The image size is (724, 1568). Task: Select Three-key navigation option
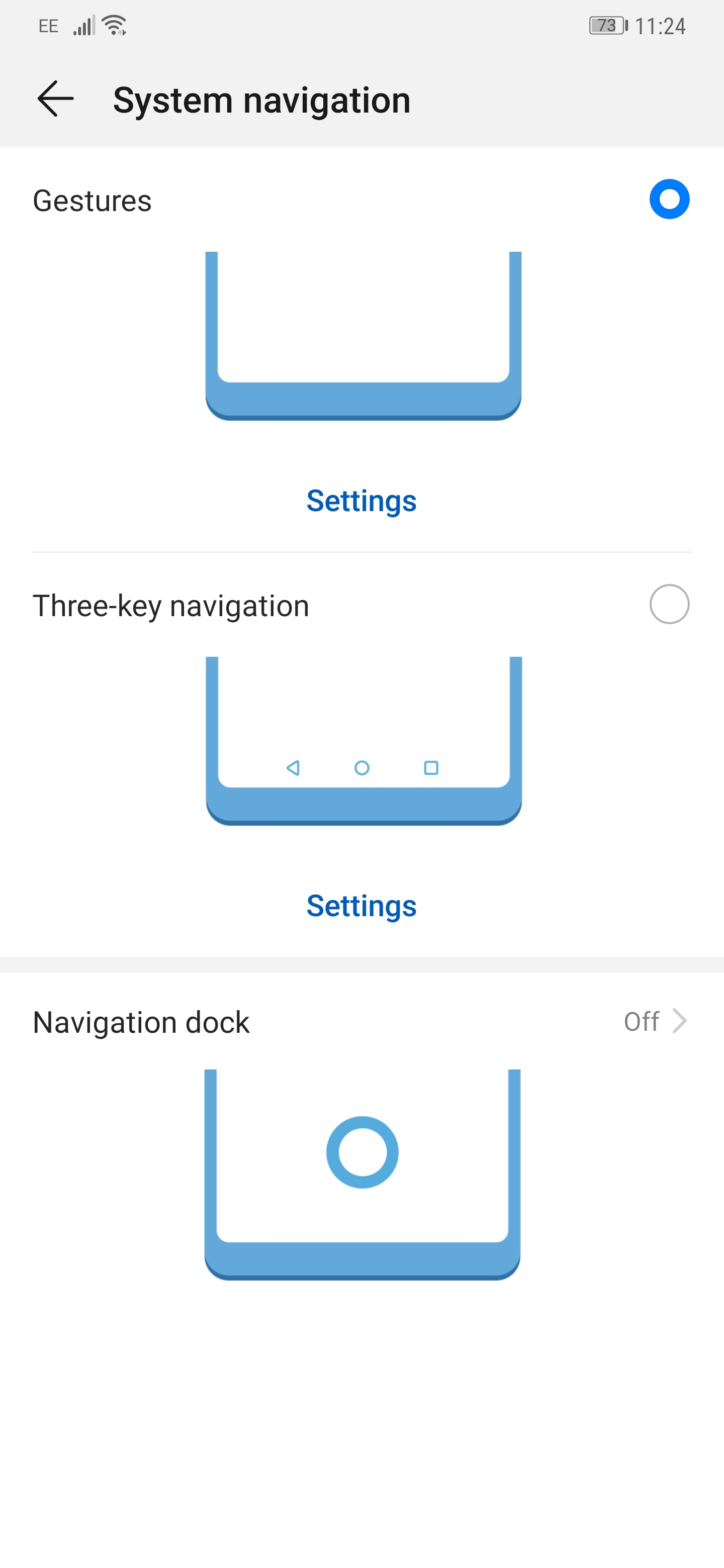pos(669,604)
